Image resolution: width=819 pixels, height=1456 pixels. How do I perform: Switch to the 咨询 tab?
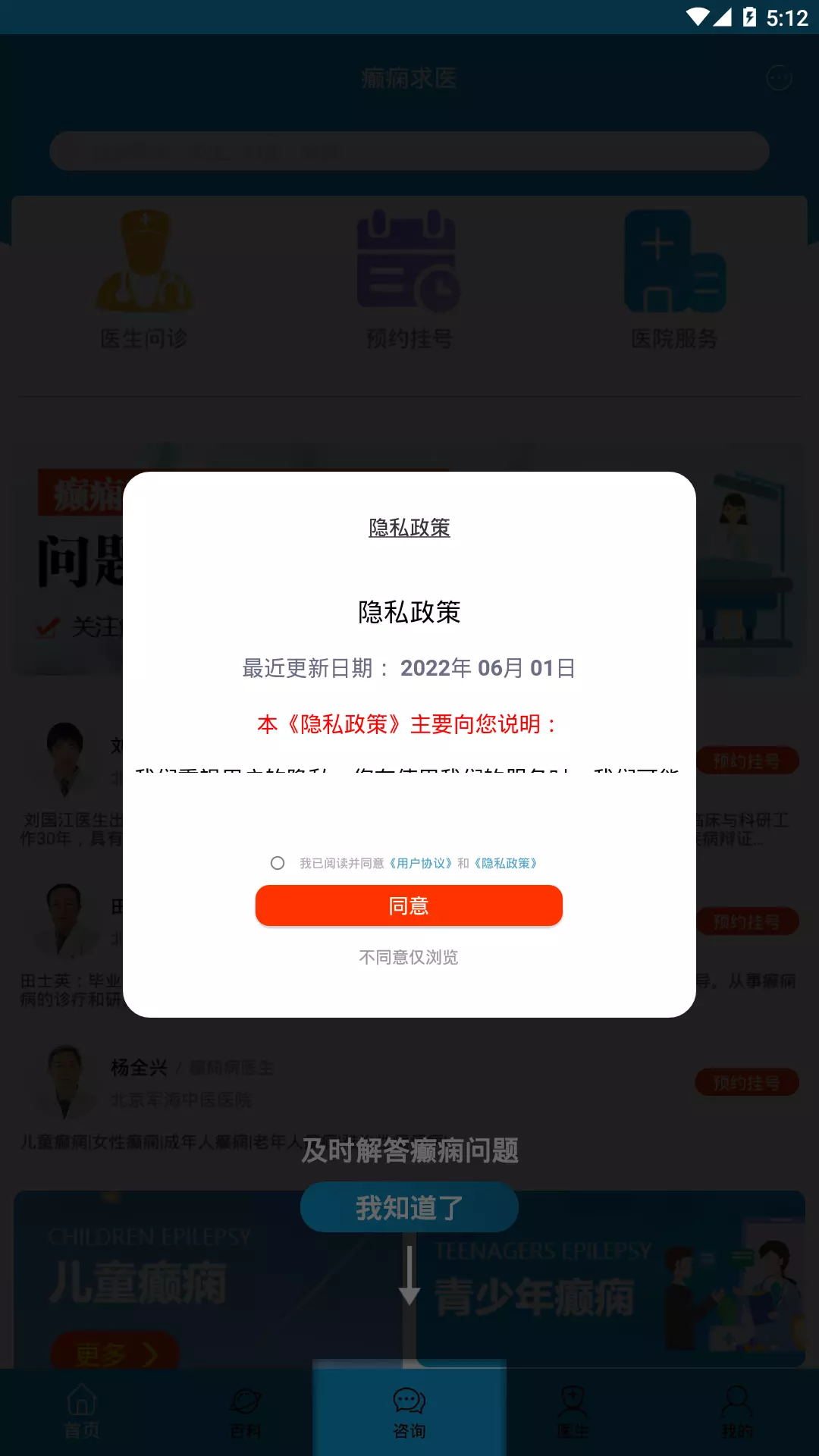[409, 1412]
